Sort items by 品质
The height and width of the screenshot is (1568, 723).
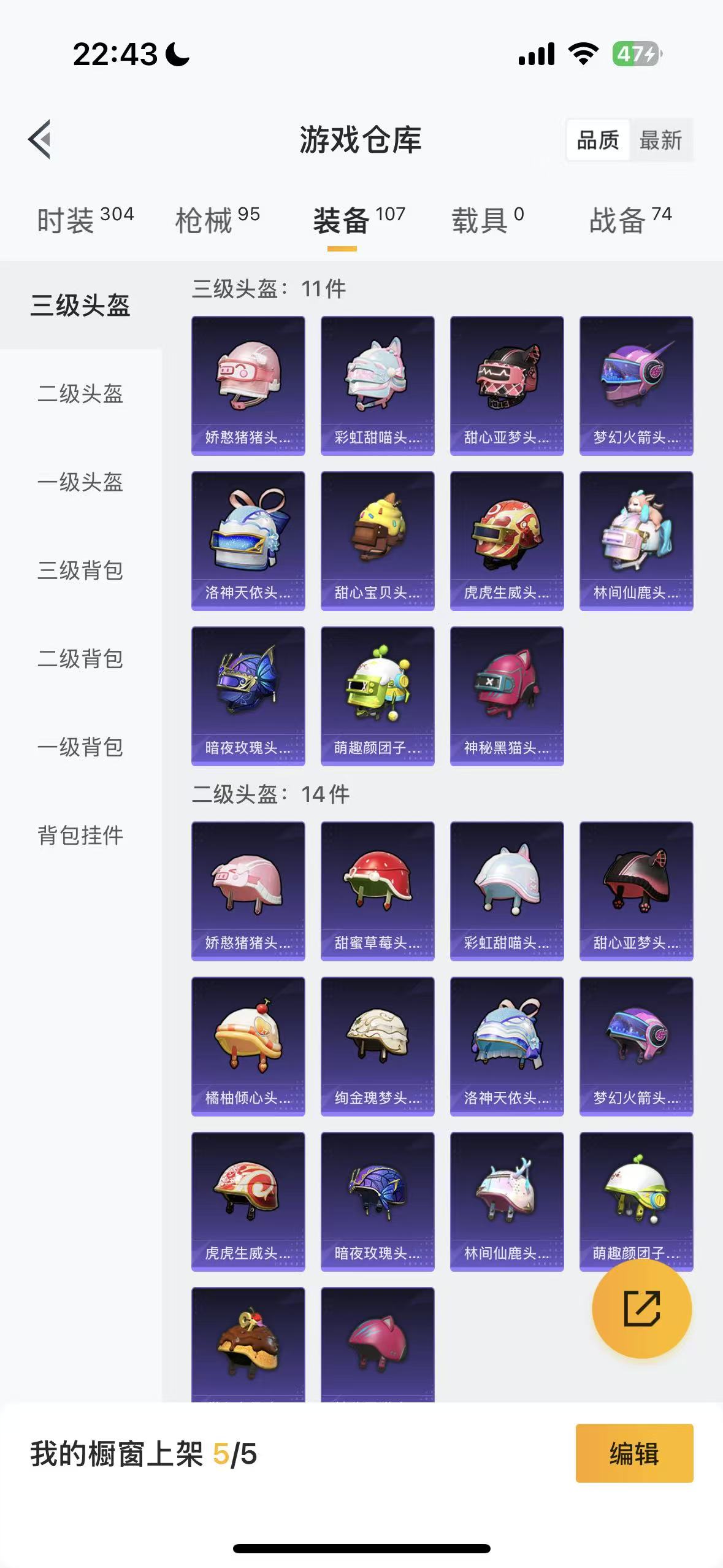[598, 140]
